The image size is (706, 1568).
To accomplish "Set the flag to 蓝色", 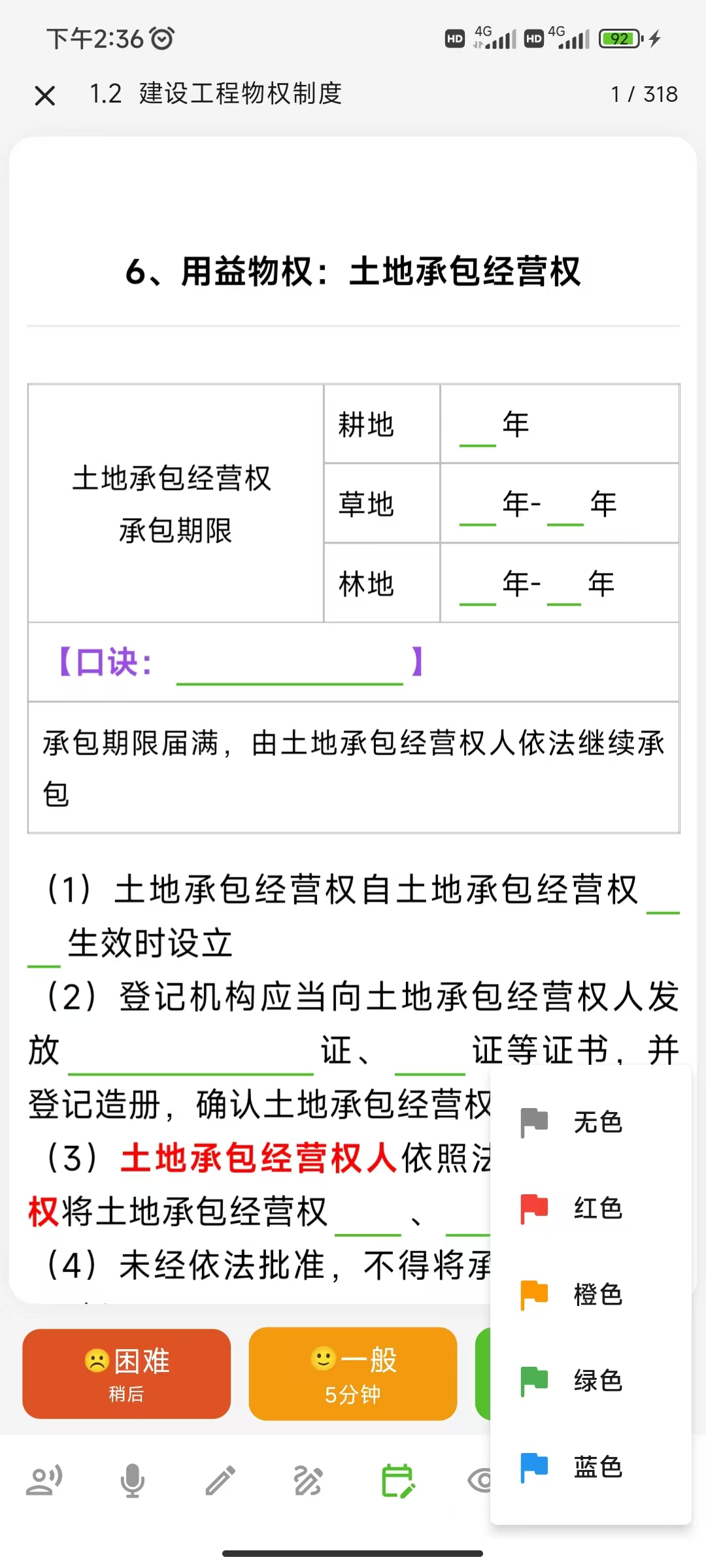I will coord(591,1467).
